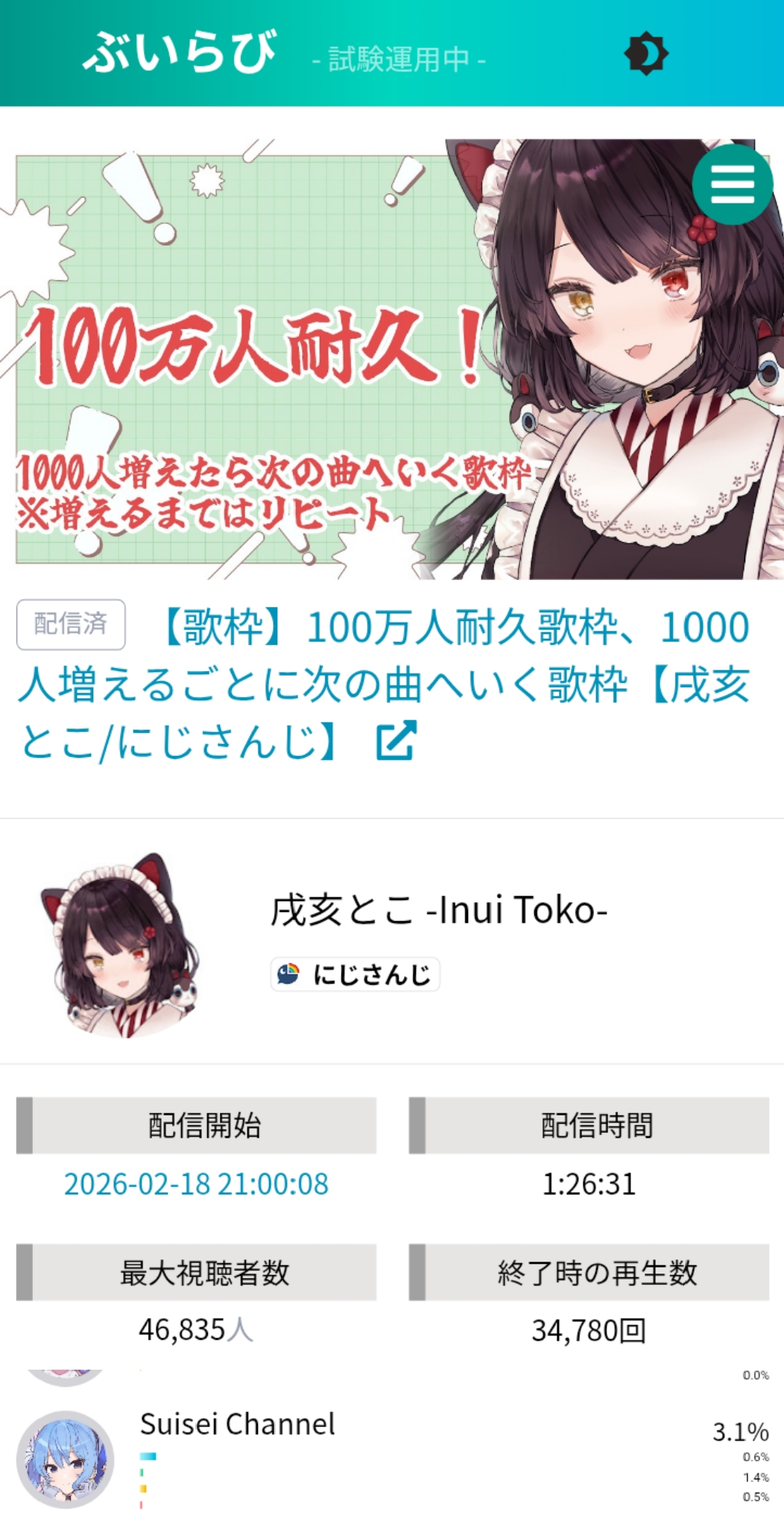Image resolution: width=784 pixels, height=1527 pixels.
Task: Open the green hamburger menu button
Action: click(x=732, y=184)
